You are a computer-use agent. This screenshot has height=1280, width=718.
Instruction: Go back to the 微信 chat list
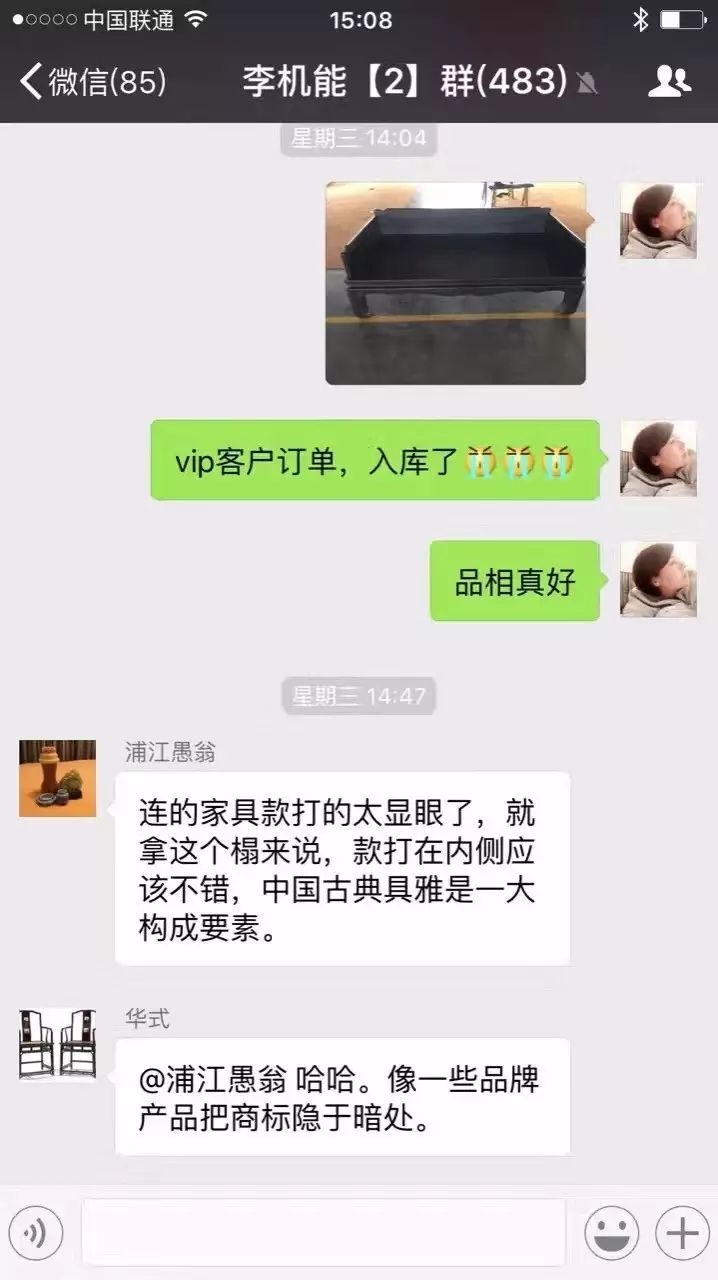tap(92, 82)
